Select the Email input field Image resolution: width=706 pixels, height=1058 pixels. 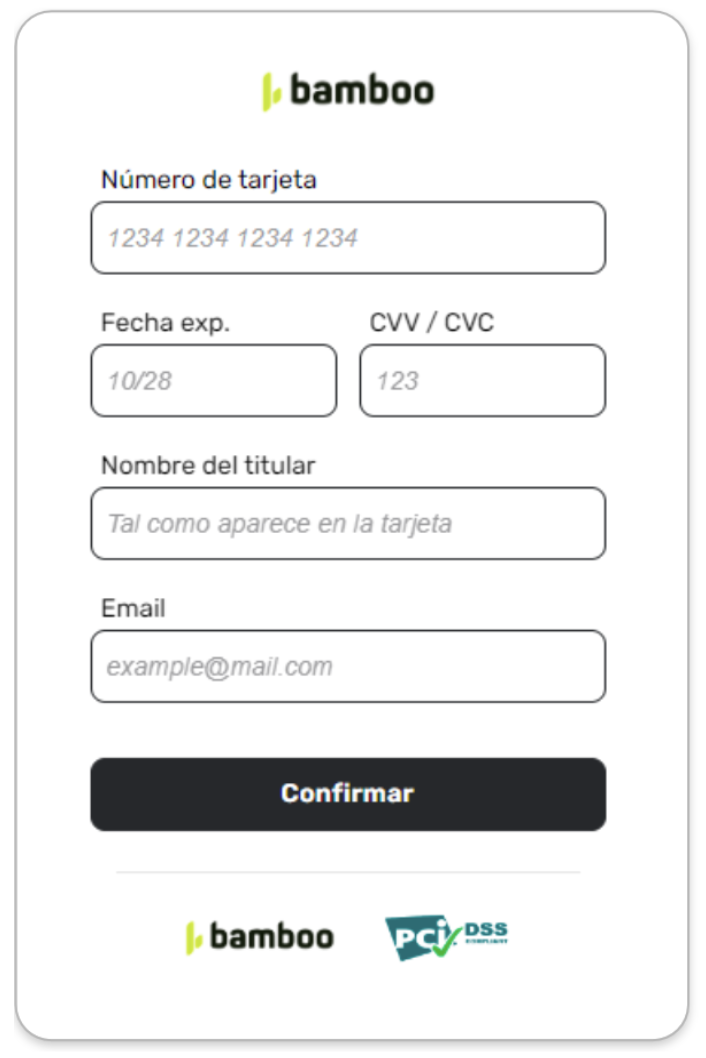click(347, 667)
